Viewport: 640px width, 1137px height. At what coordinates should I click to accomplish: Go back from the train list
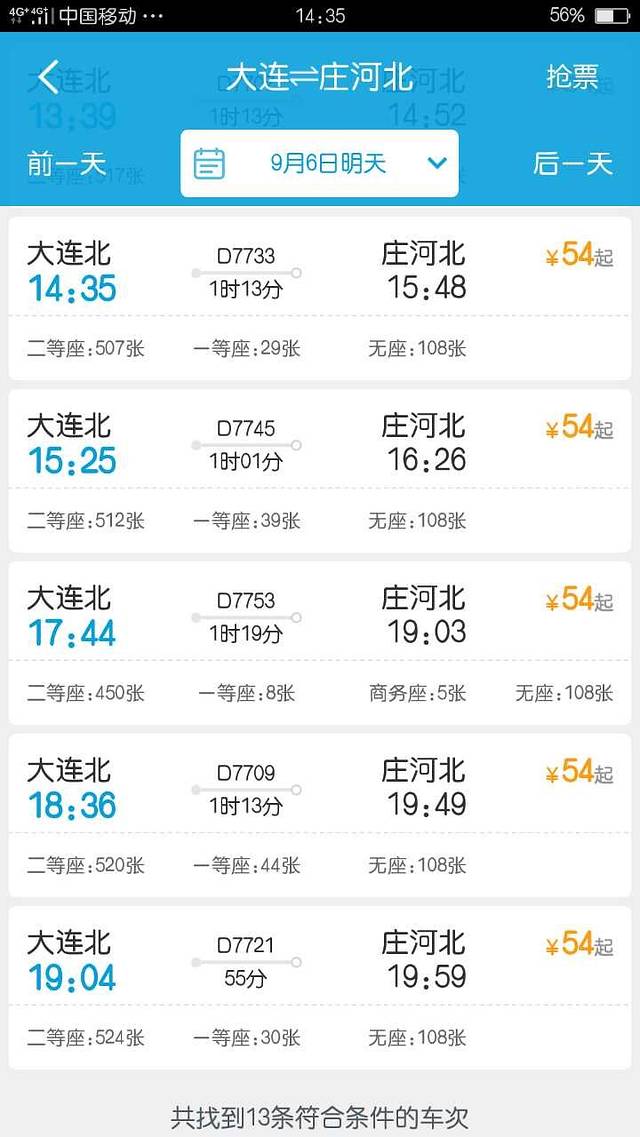(x=48, y=77)
